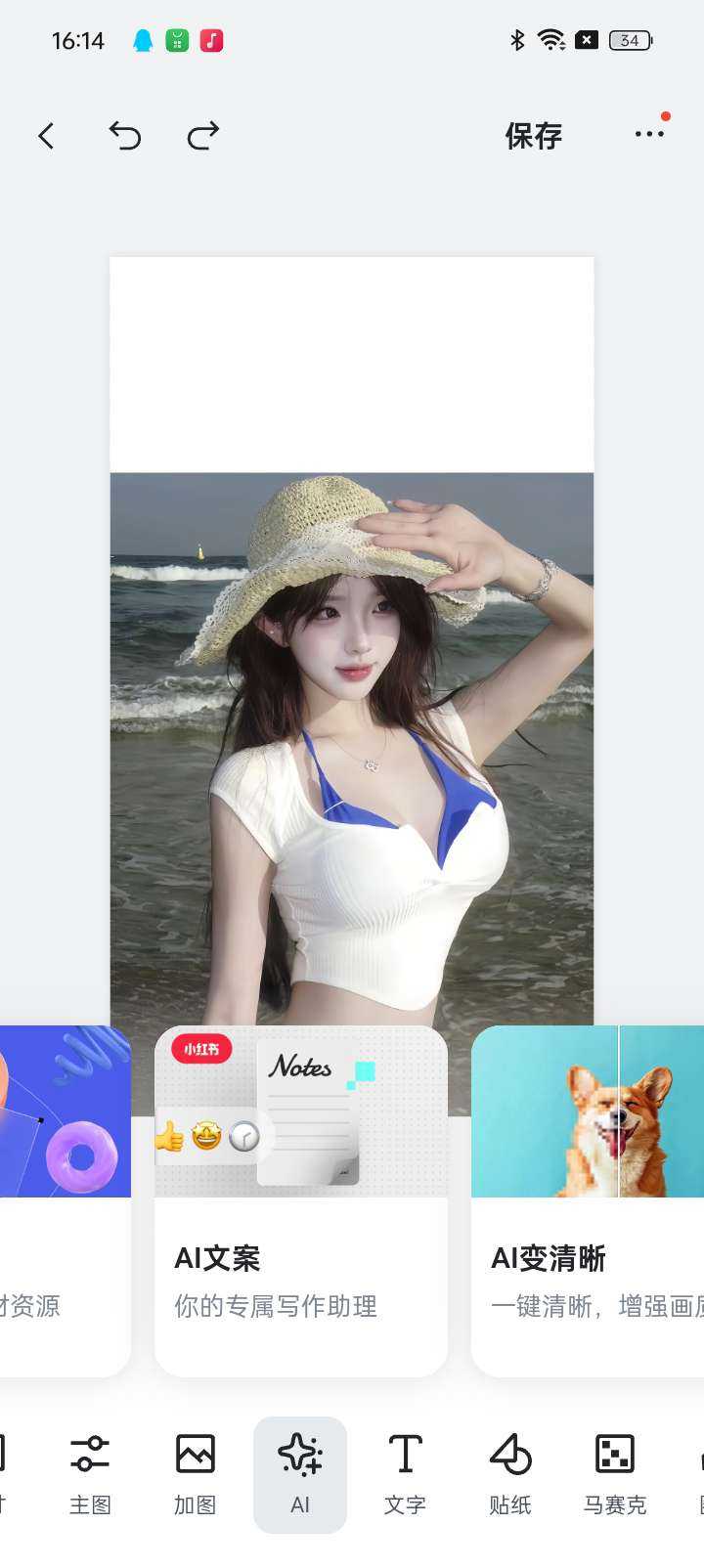Redo the last edit
Image resolution: width=704 pixels, height=1568 pixels.
click(203, 136)
